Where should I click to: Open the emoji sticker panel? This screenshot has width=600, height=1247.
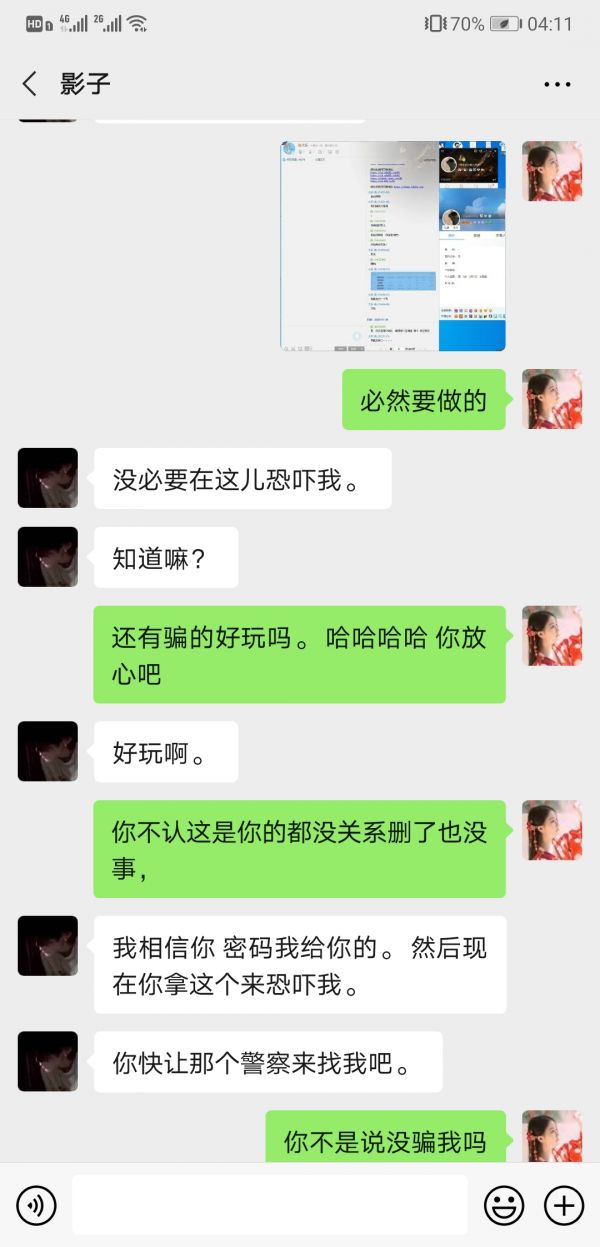[x=504, y=1205]
